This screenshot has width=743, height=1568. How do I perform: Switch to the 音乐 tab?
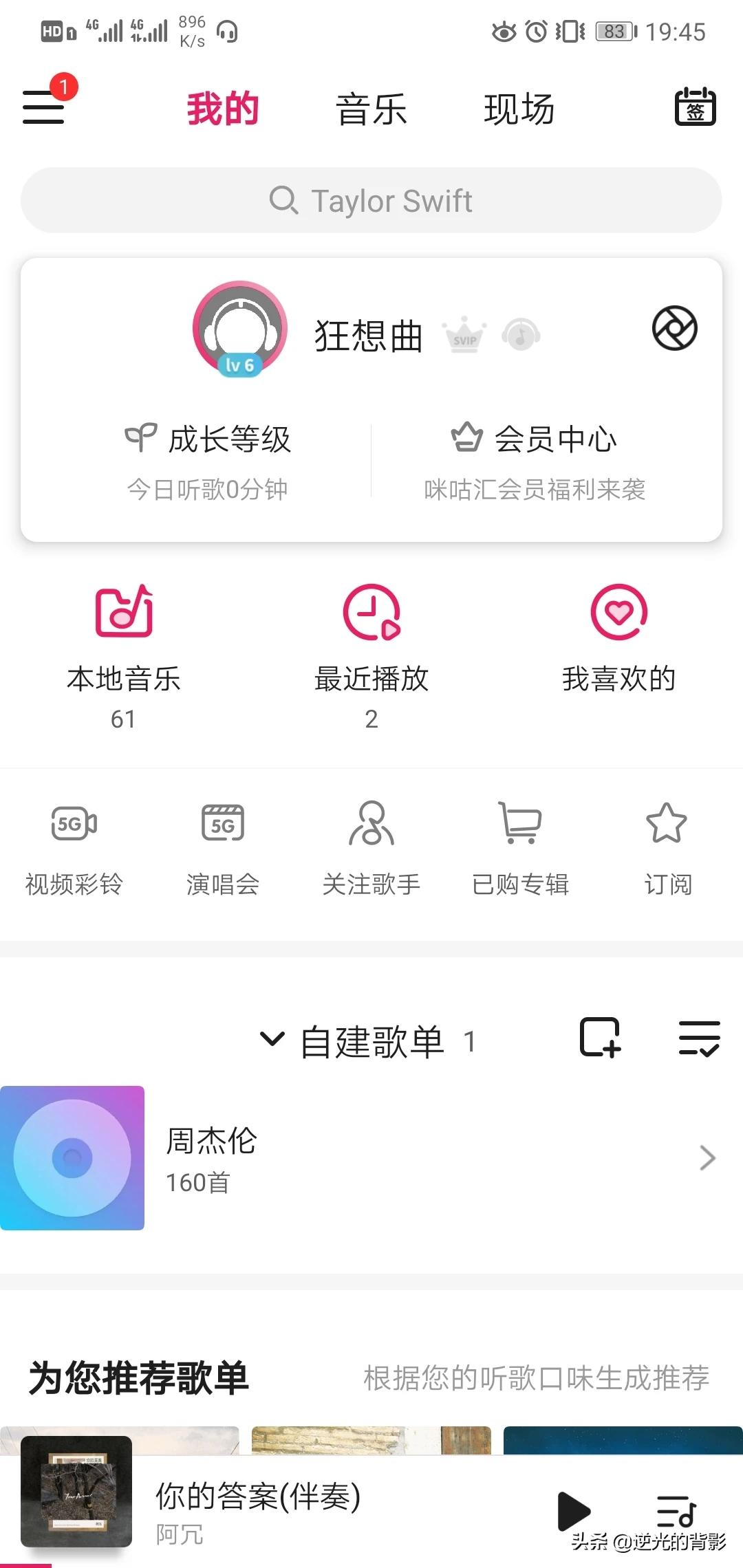pos(371,109)
